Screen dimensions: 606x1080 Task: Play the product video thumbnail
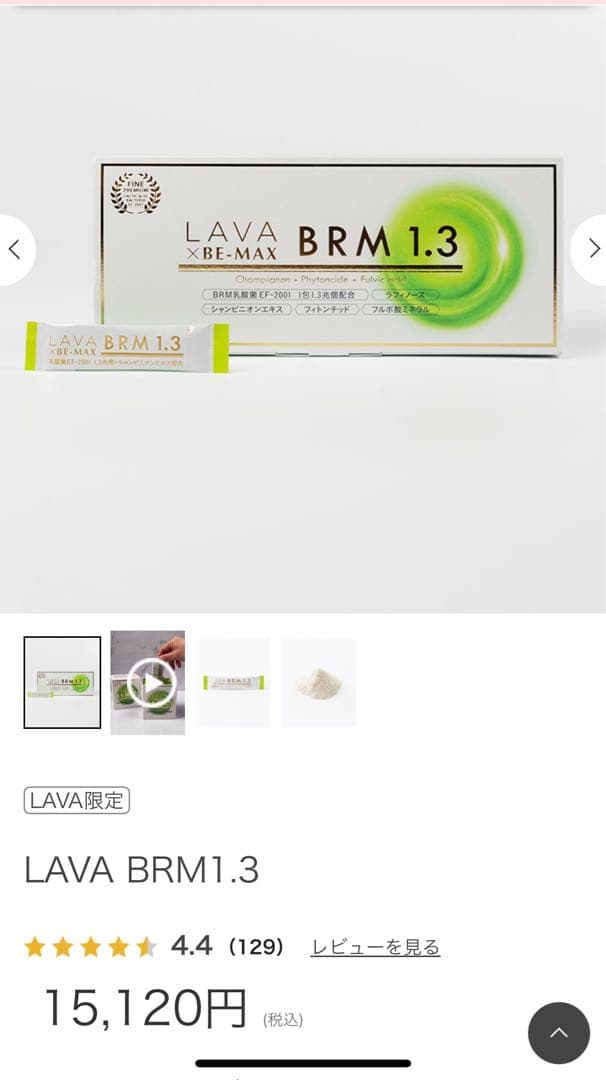(148, 683)
